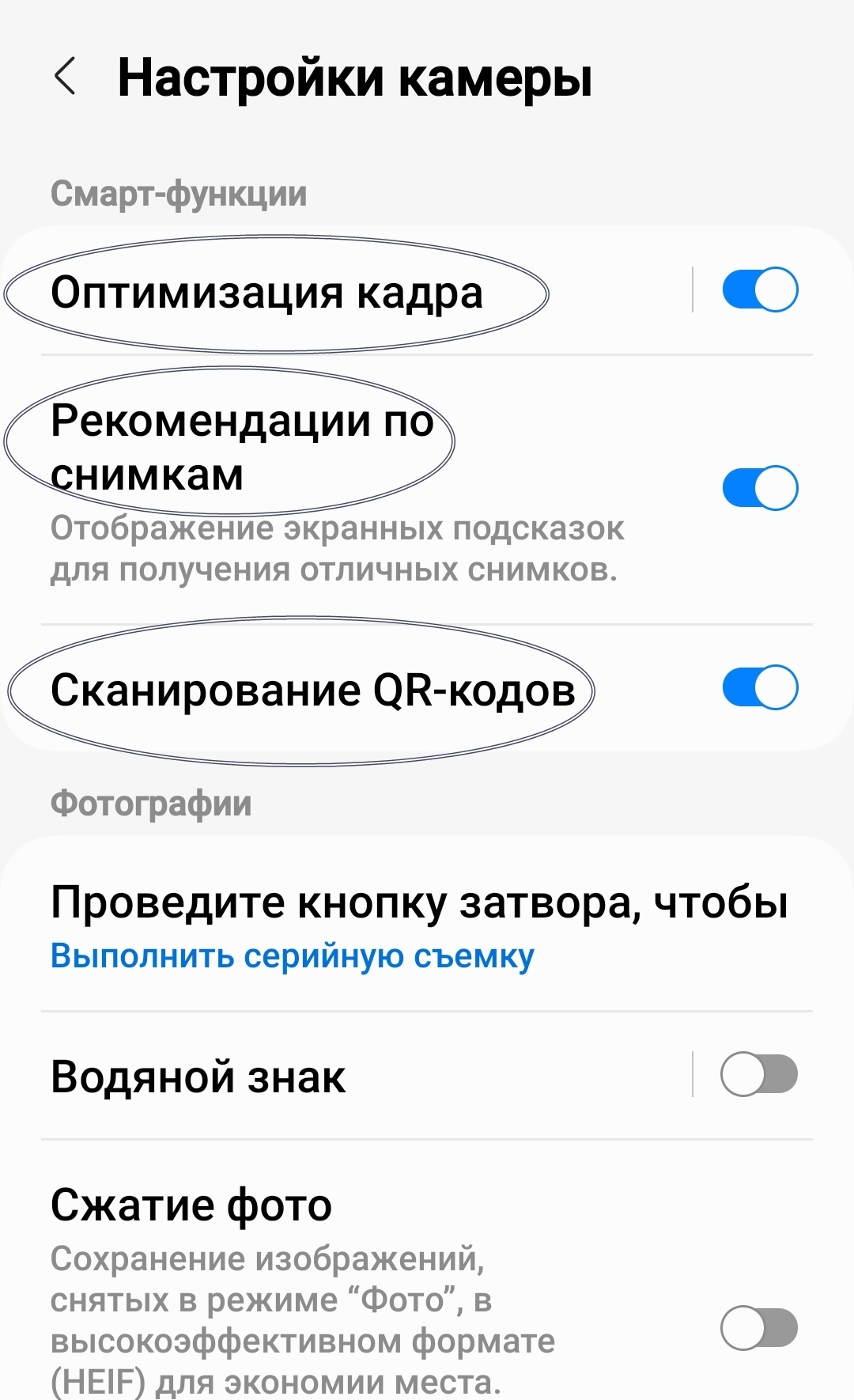Turn on the Сжатие фото HEIF switch
Image resolution: width=854 pixels, height=1400 pixels.
point(759,1328)
